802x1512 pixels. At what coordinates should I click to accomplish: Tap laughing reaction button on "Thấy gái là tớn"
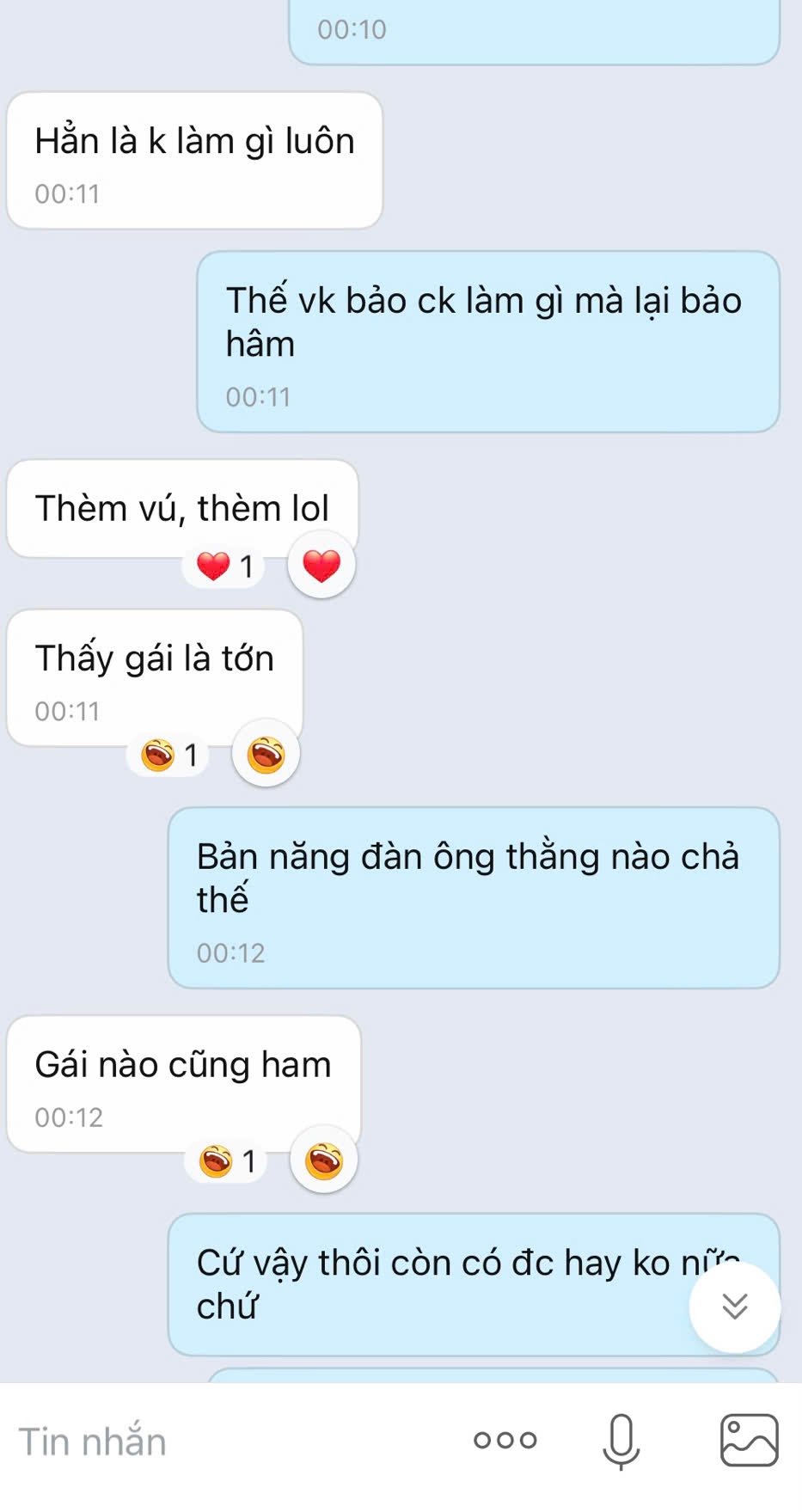tap(266, 754)
